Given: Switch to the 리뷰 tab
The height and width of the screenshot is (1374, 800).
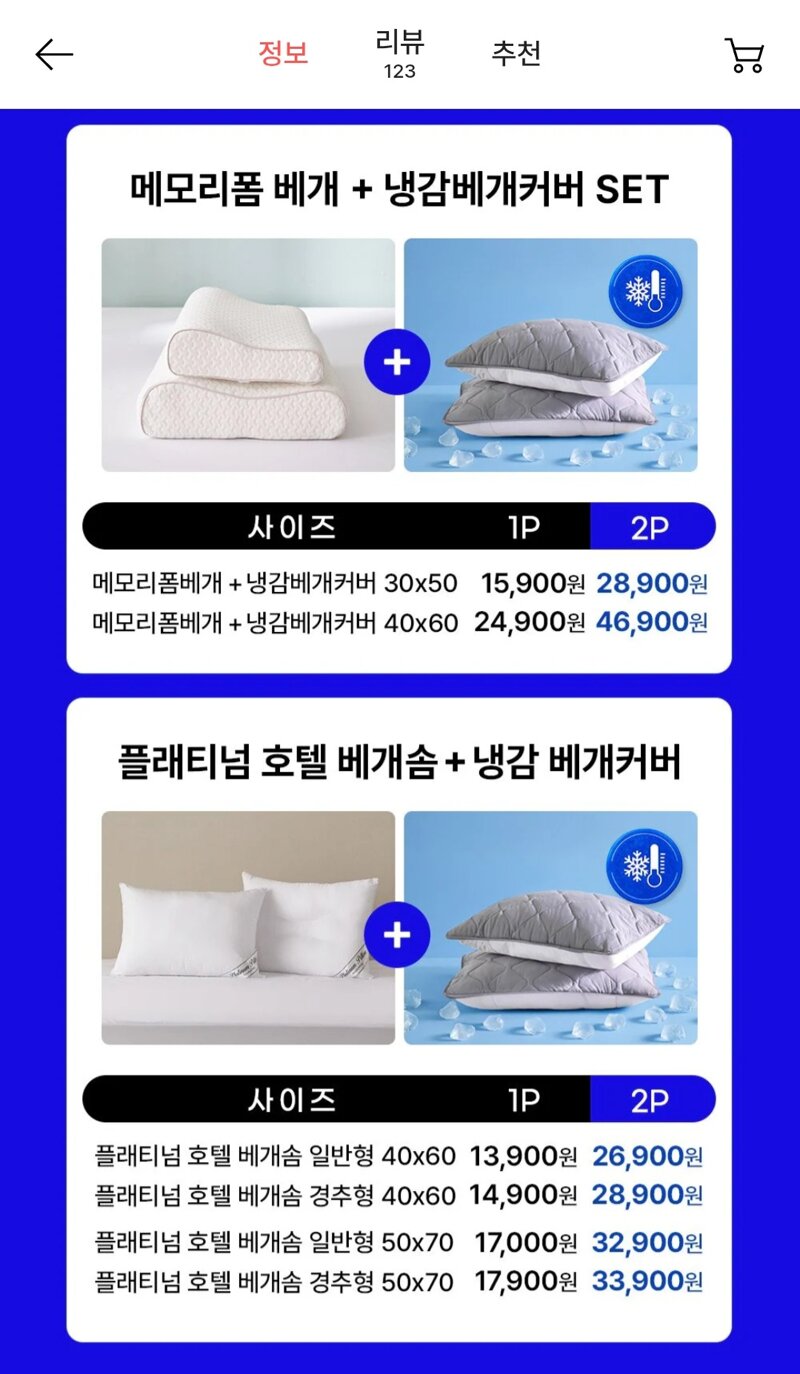Looking at the screenshot, I should point(399,54).
